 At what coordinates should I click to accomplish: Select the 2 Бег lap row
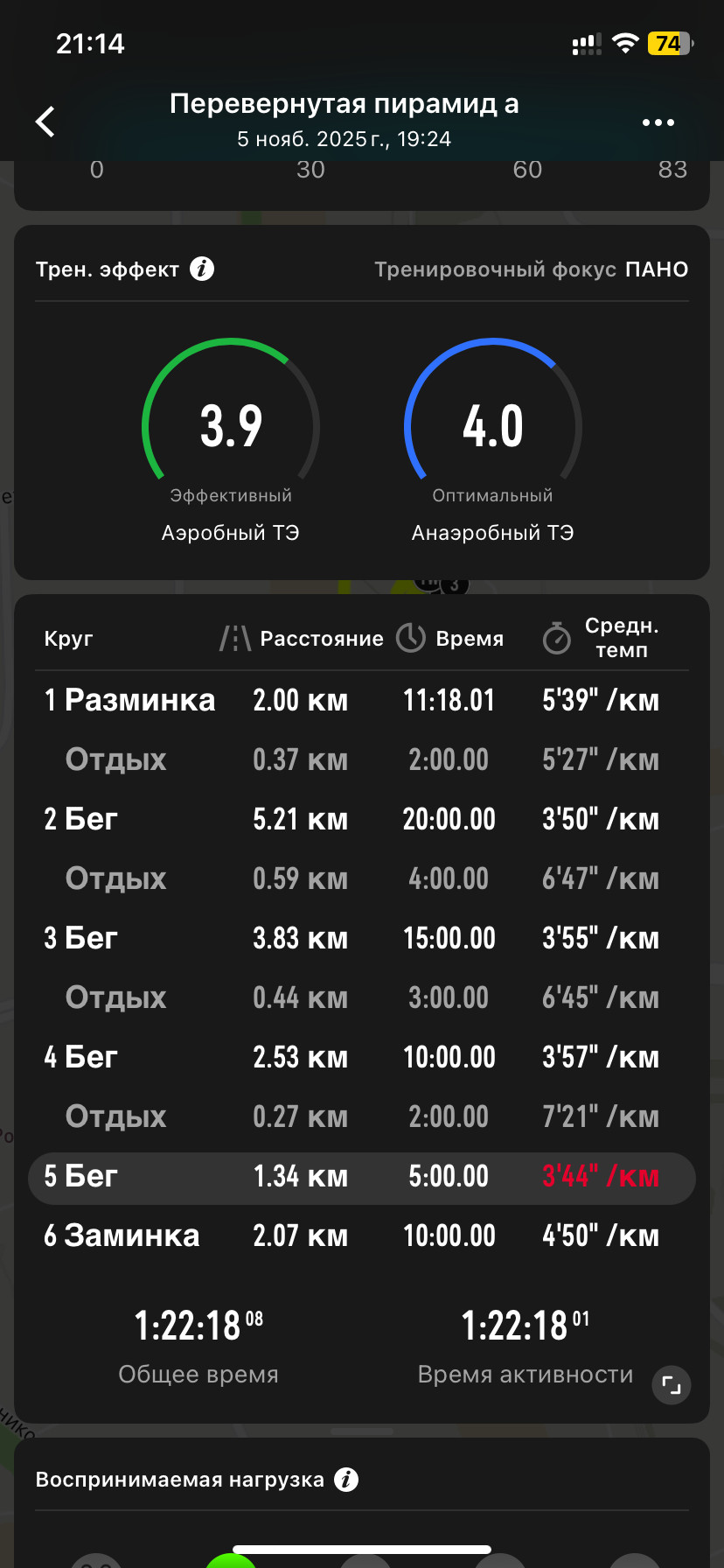tap(362, 819)
